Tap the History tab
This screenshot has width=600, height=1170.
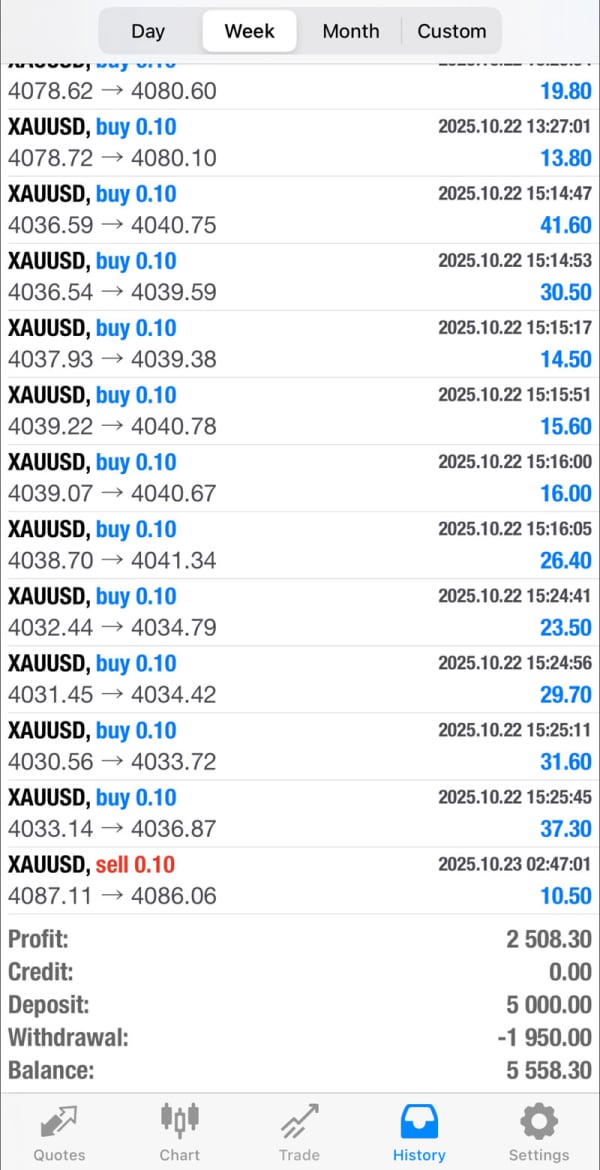coord(419,1132)
